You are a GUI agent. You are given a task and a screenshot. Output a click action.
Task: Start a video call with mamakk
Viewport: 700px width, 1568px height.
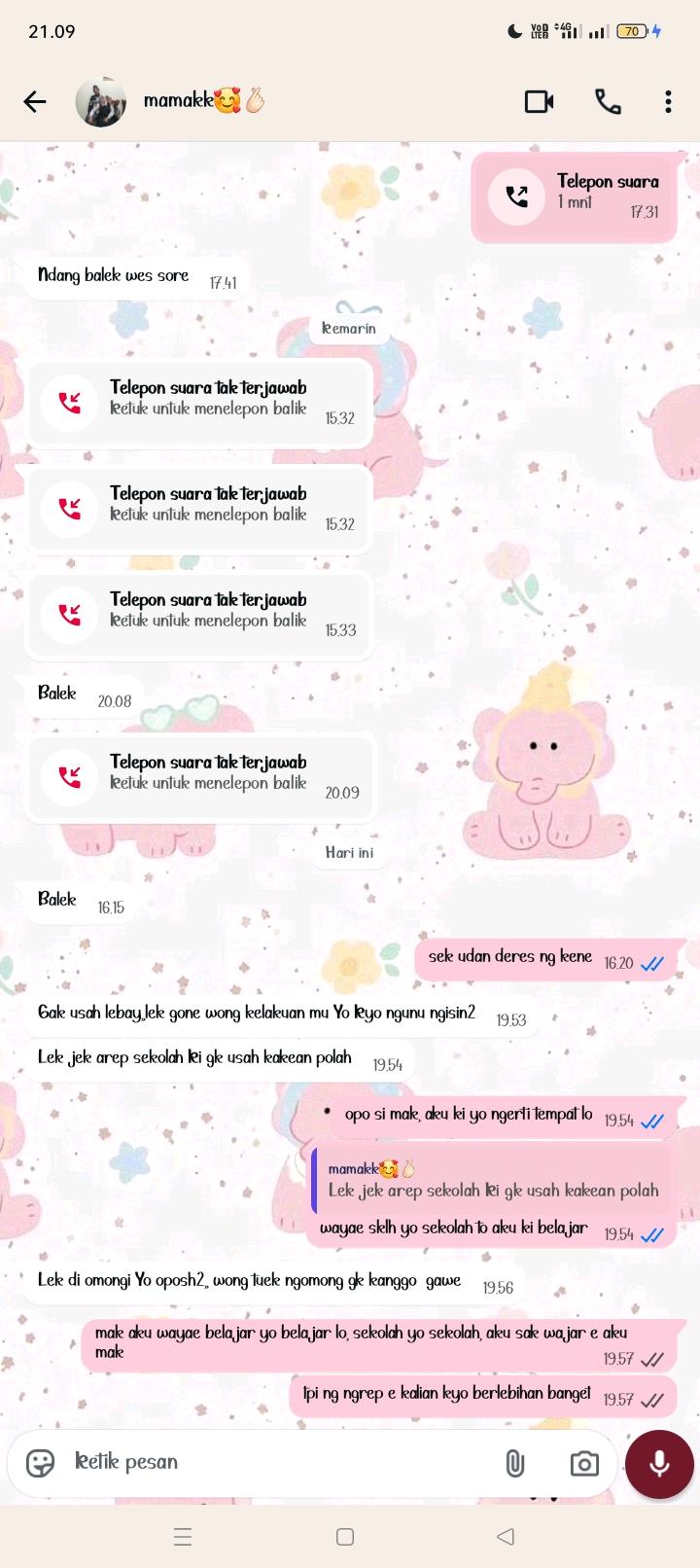(539, 101)
